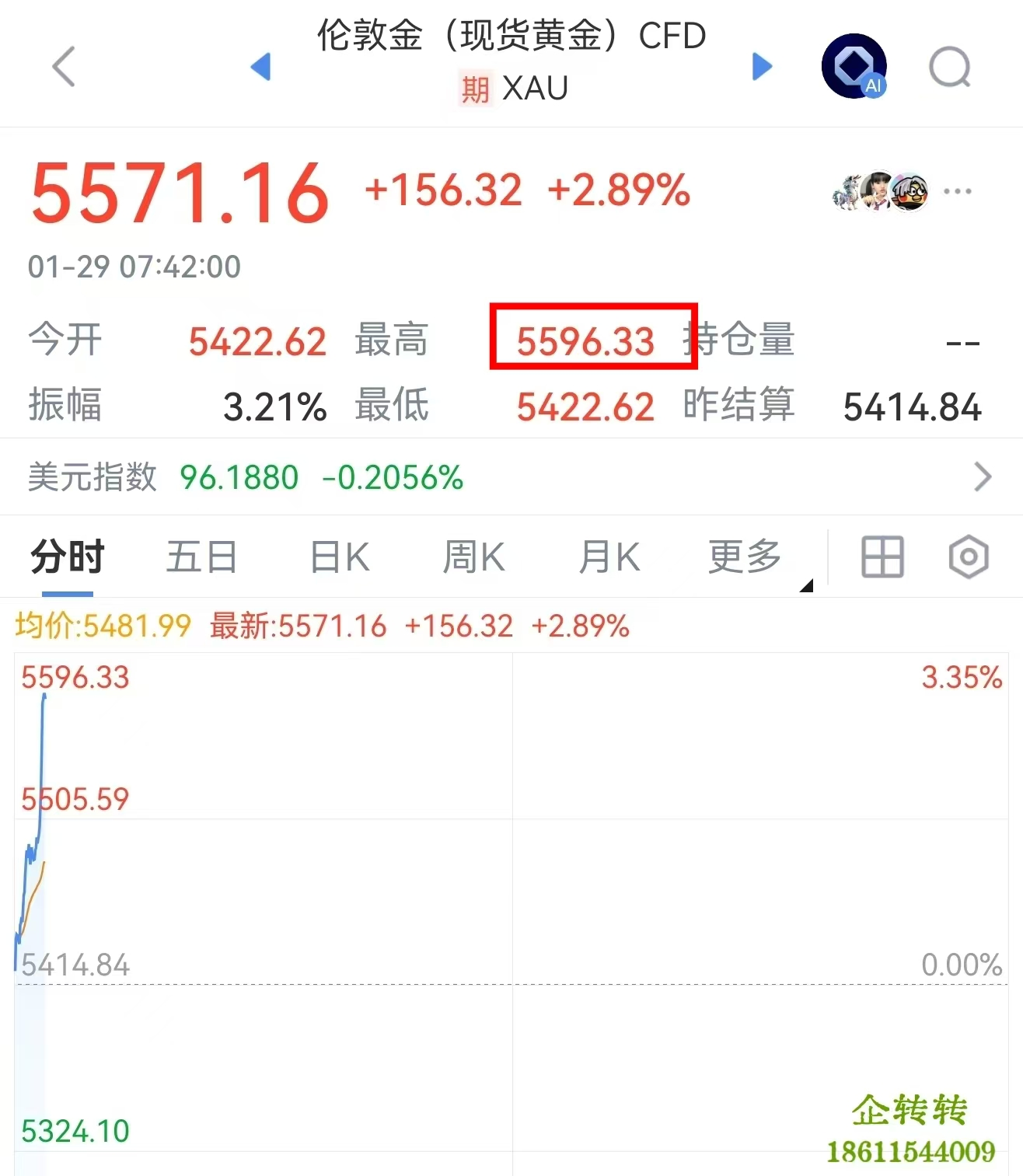
Task: Switch to the 五日 five-day chart tab
Action: click(x=201, y=557)
